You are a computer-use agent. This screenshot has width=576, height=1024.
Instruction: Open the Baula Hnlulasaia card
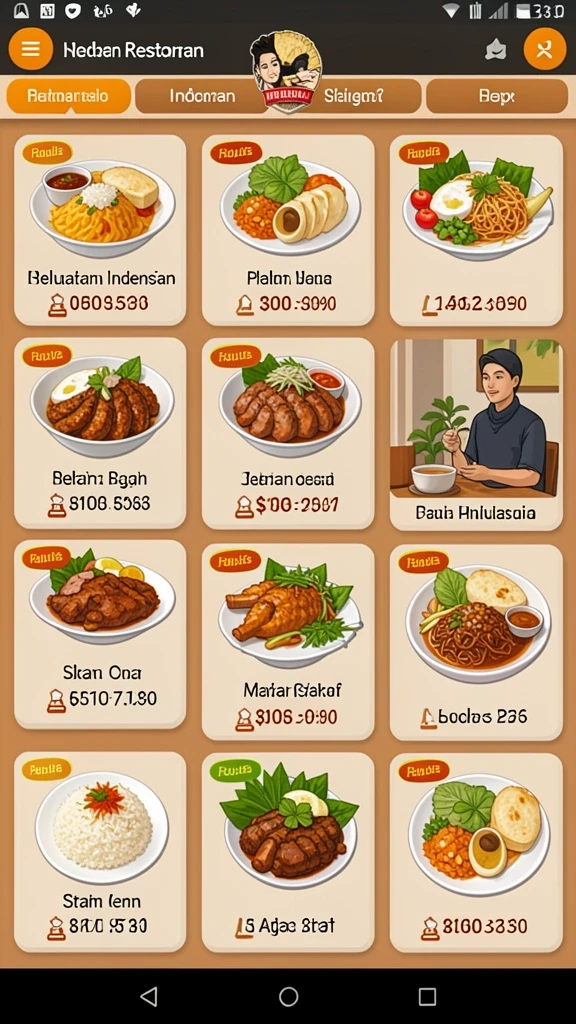click(476, 434)
